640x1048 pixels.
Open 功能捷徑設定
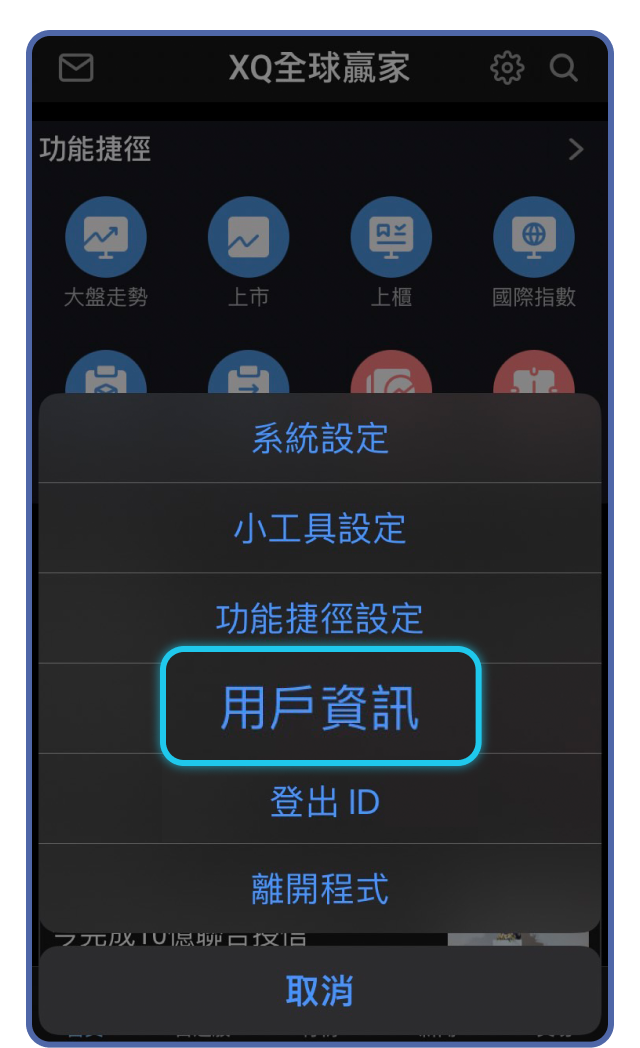pyautogui.click(x=320, y=618)
